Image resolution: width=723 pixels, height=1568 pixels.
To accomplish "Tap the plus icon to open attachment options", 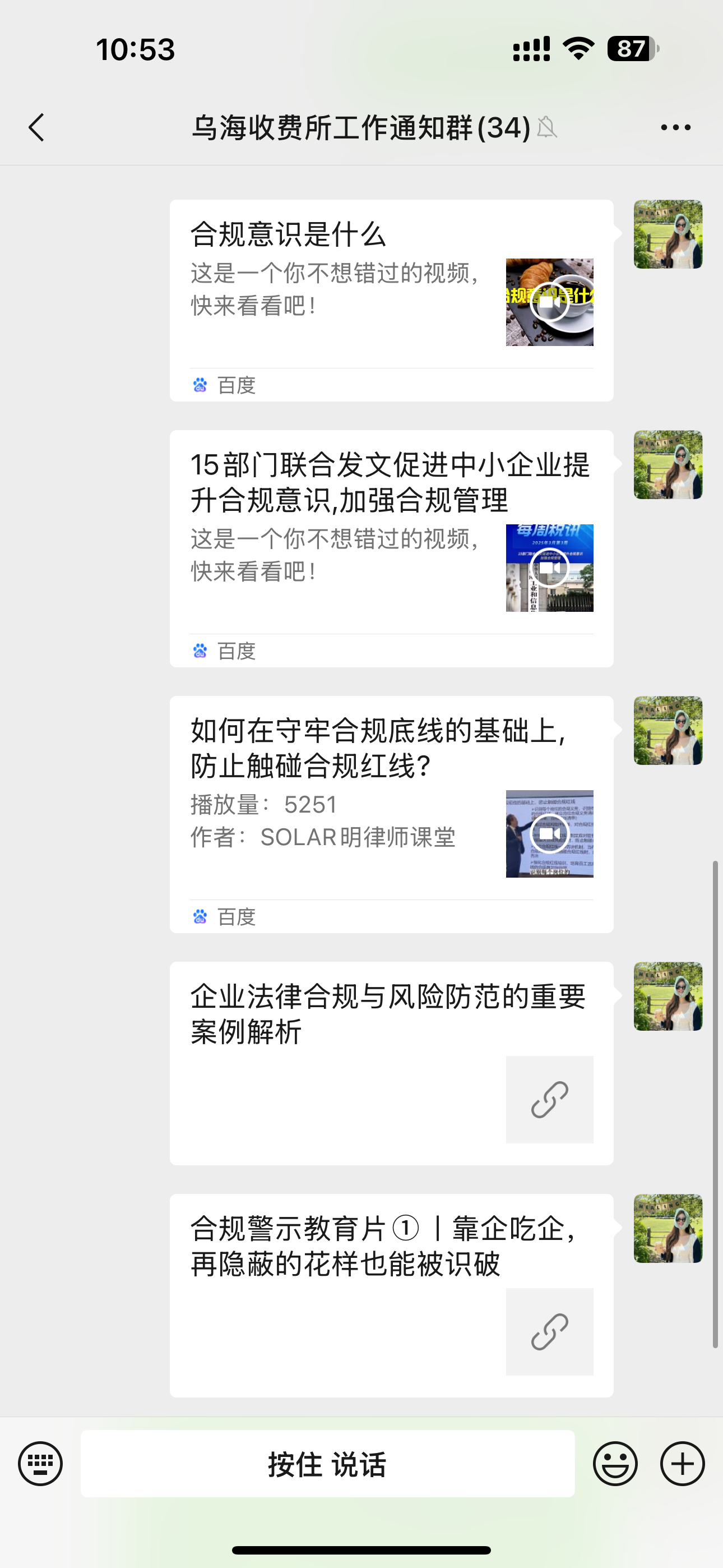I will [682, 1463].
